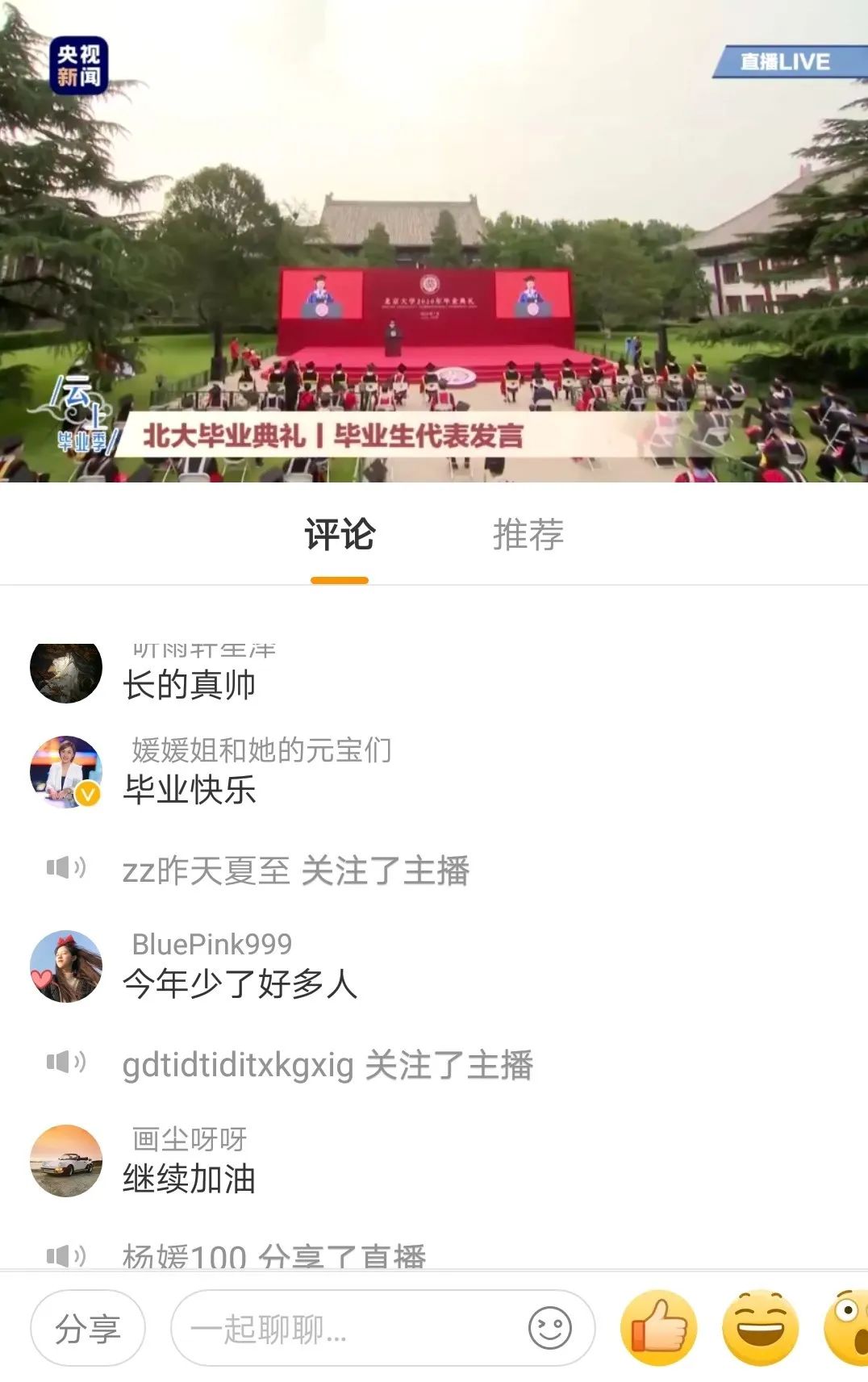Viewport: 868px width, 1382px height.
Task: Open the emoji picker in comment box
Action: (x=550, y=1328)
